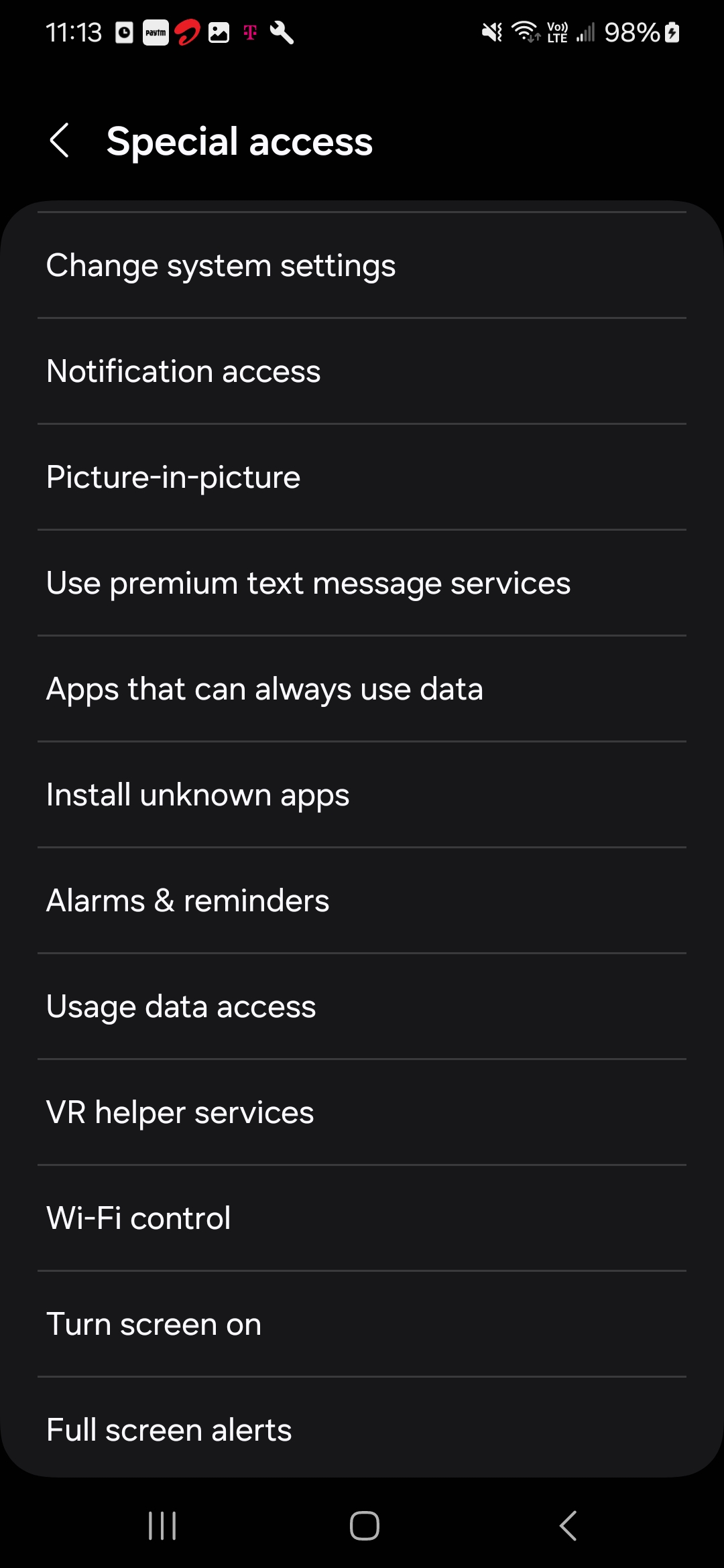The image size is (724, 1568).
Task: Open Usage data access
Action: 362,1006
